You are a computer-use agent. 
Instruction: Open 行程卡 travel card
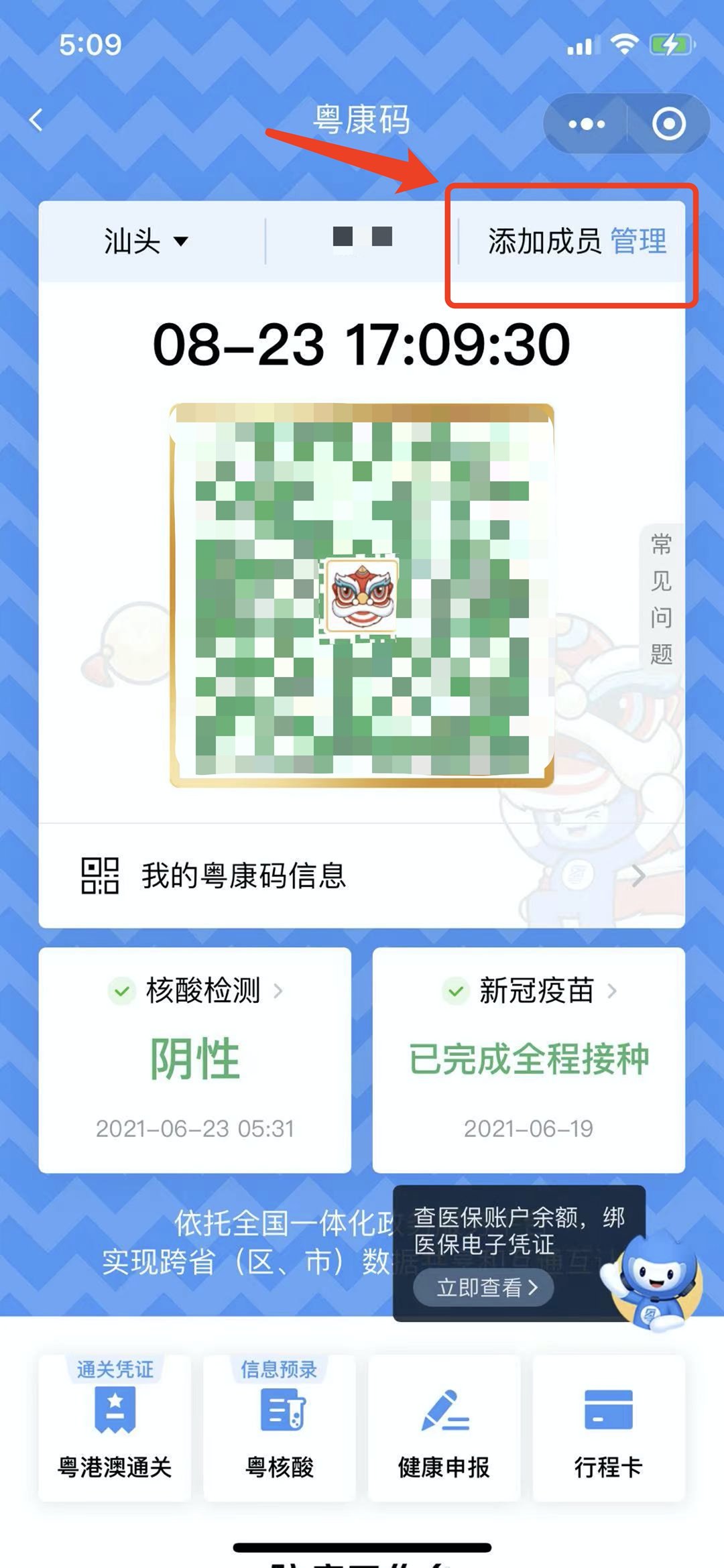click(x=608, y=1428)
